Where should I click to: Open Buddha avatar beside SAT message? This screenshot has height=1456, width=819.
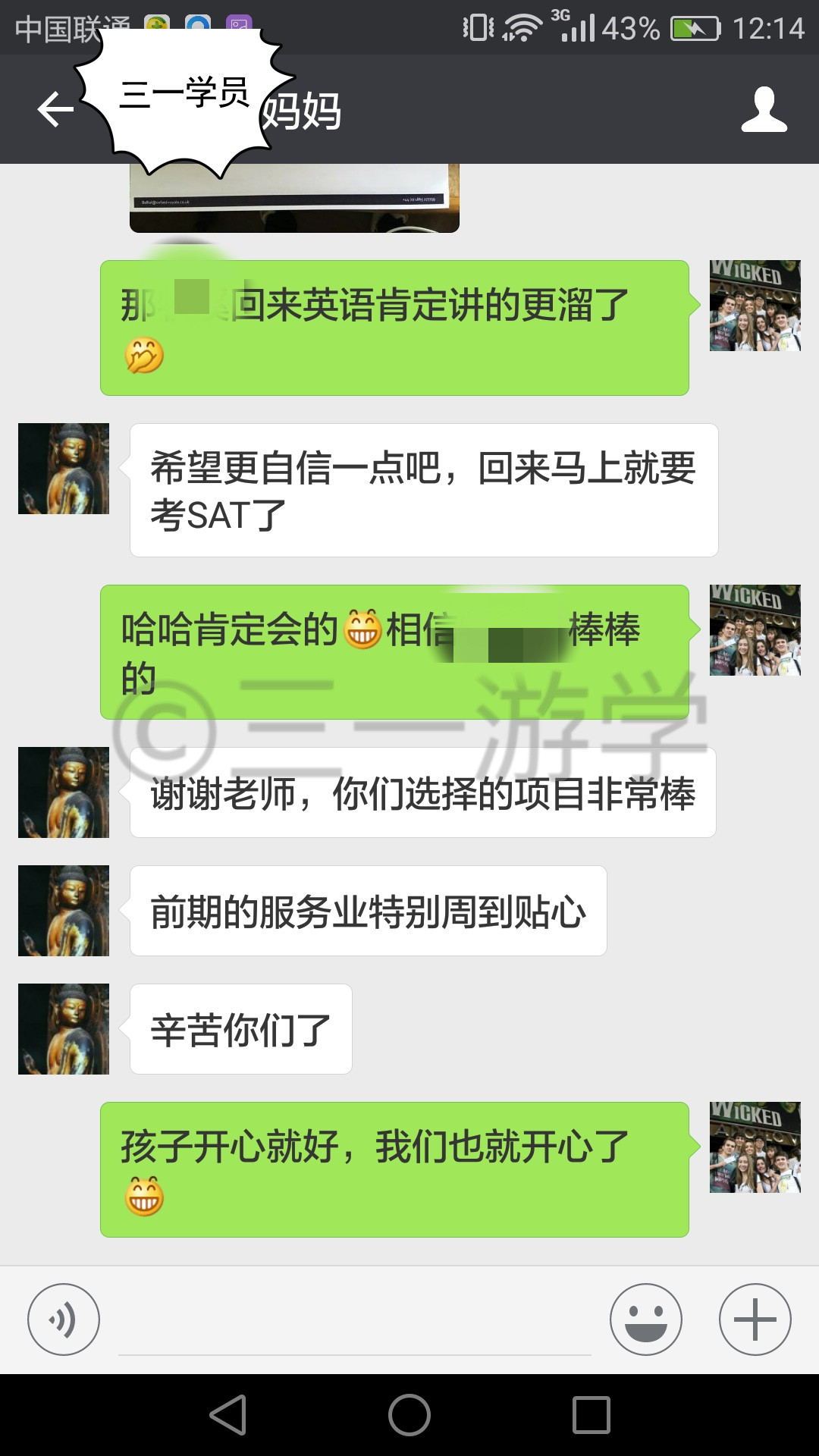pyautogui.click(x=64, y=469)
